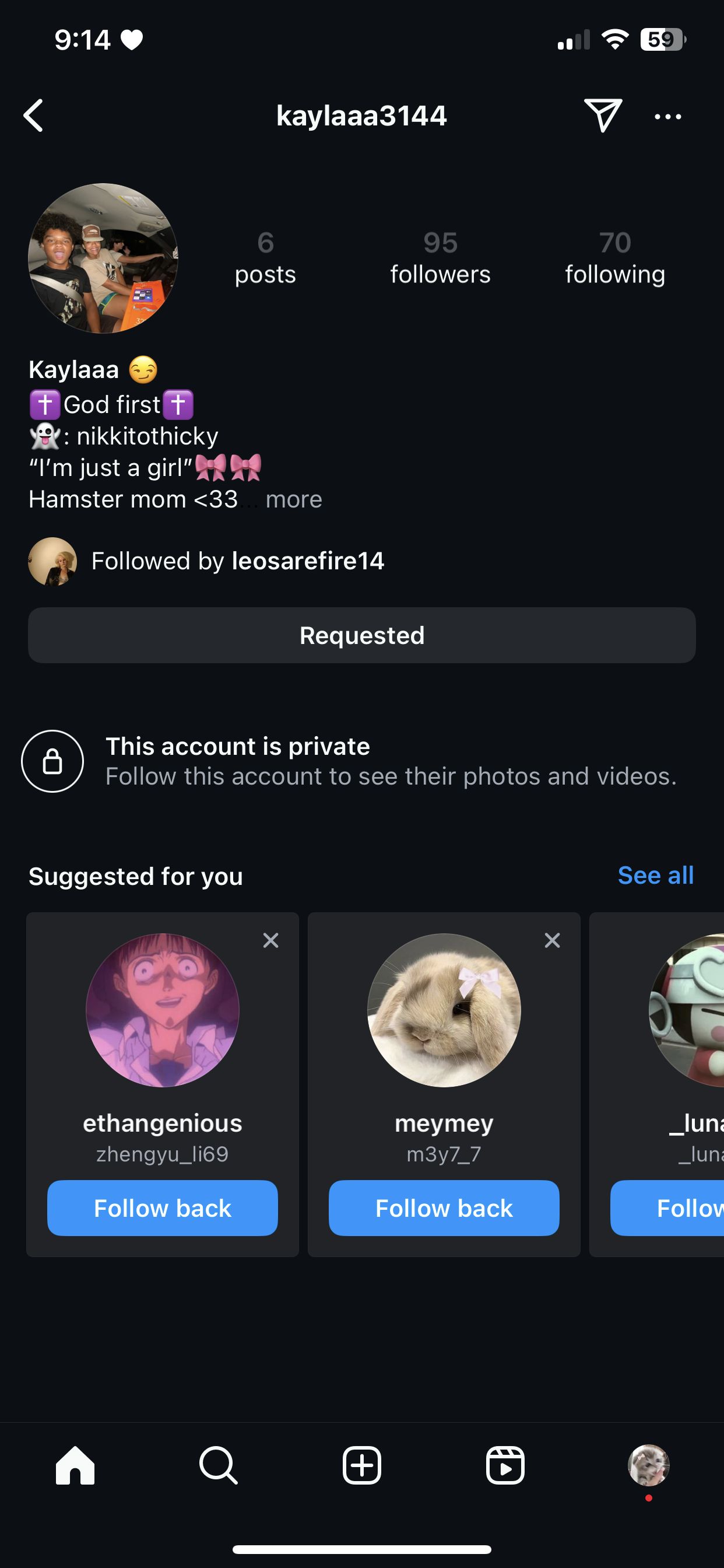Expand the bio with more
Viewport: 724px width, 1568px height.
tap(293, 500)
